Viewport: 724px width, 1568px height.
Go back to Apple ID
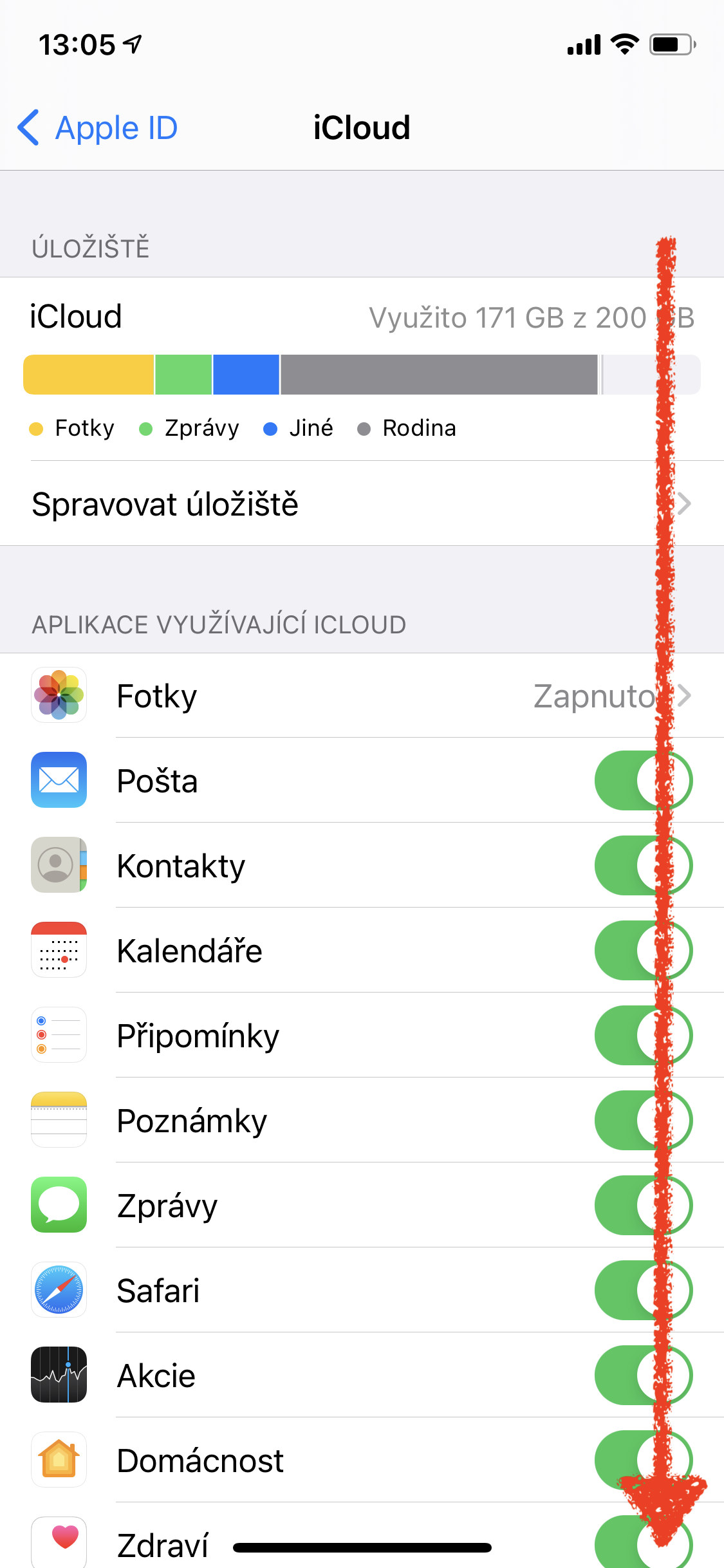(98, 127)
